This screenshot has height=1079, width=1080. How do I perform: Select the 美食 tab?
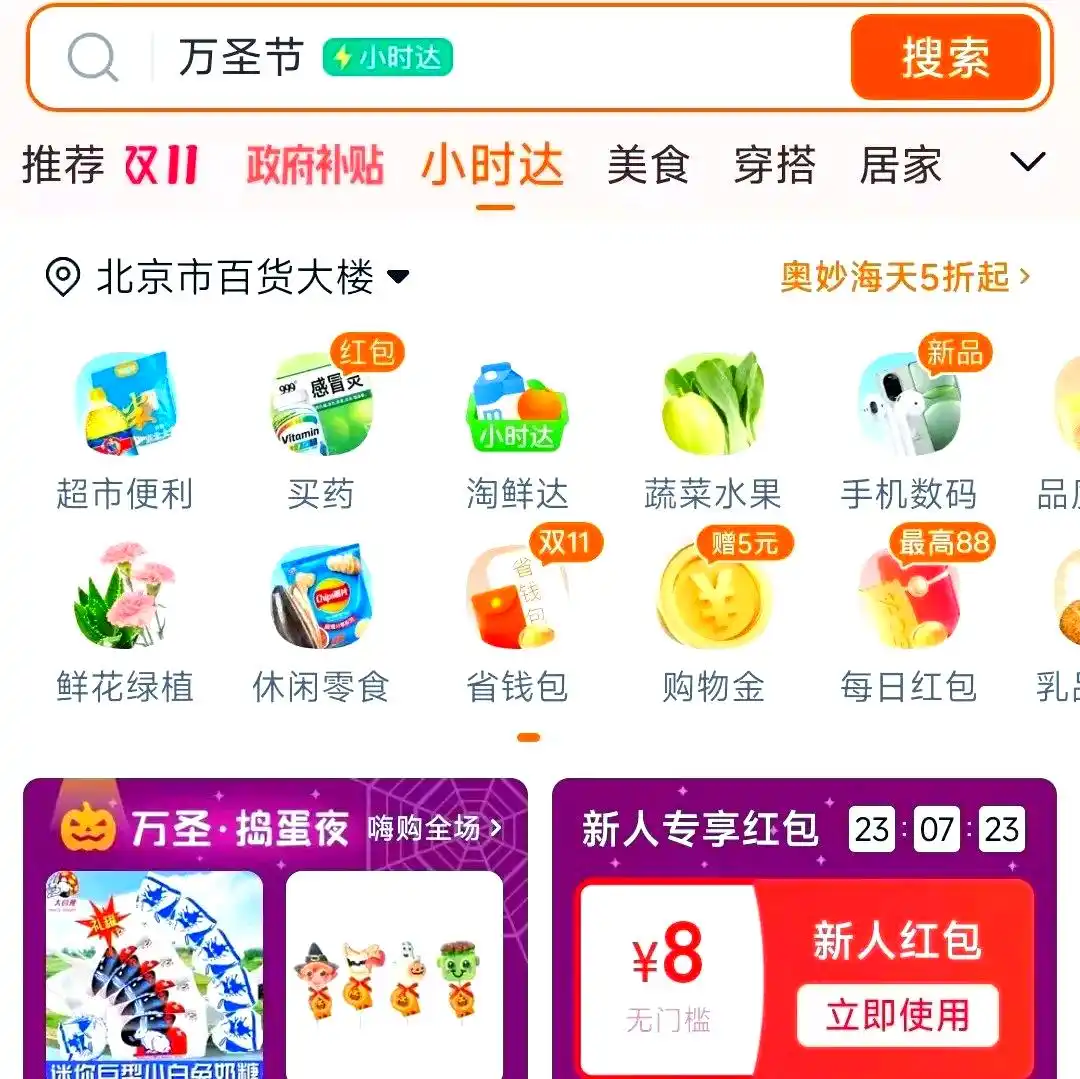(x=648, y=165)
